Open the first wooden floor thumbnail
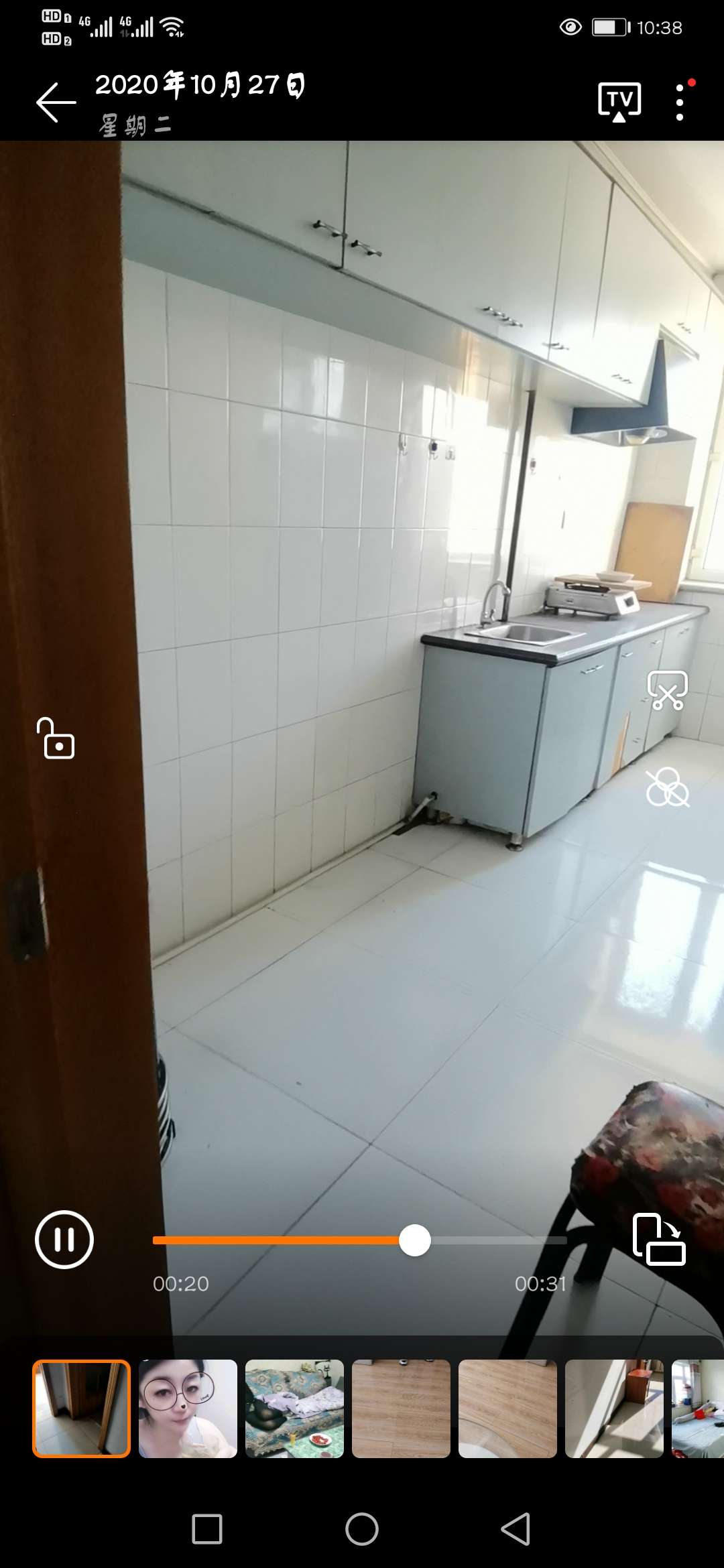 point(401,1409)
